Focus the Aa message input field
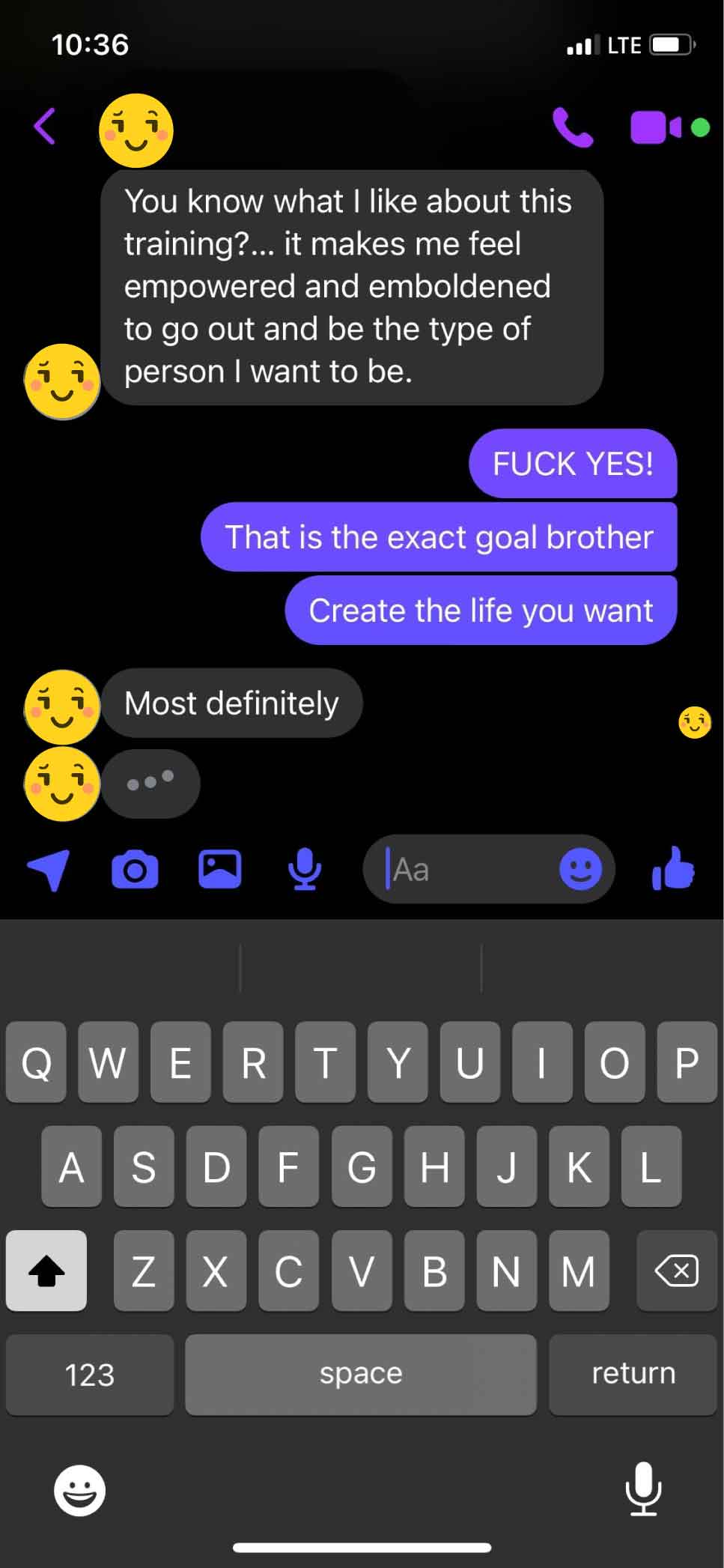 coord(464,870)
